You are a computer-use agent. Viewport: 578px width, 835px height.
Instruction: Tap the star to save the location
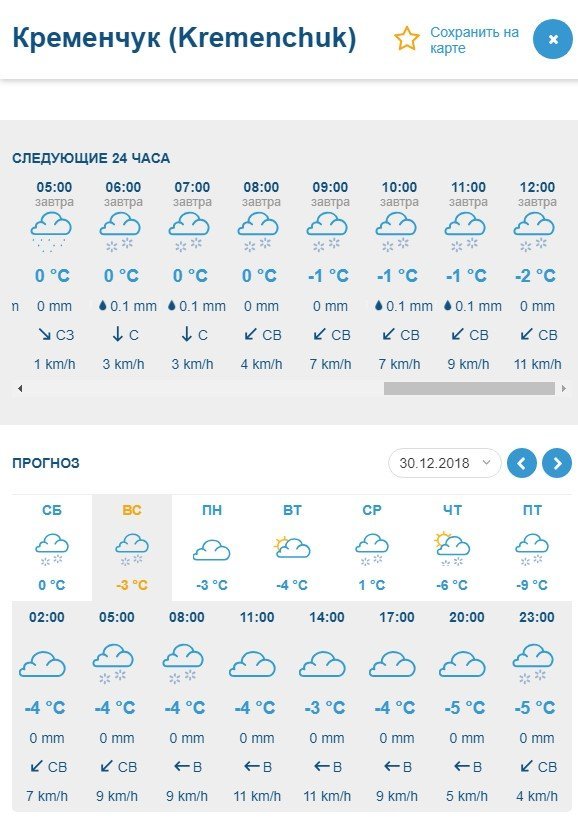pos(406,39)
